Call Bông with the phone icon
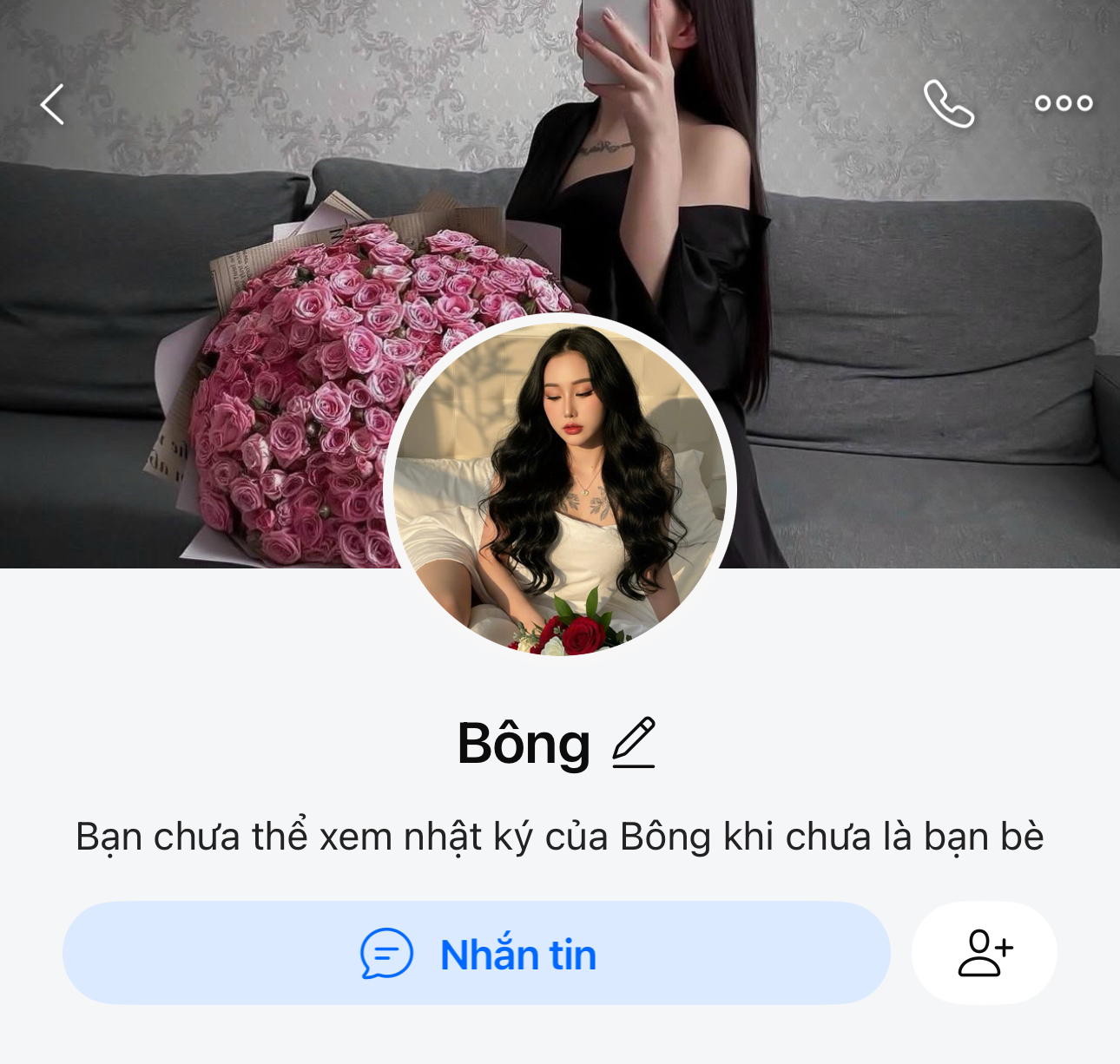Viewport: 1120px width, 1064px height. [x=948, y=103]
